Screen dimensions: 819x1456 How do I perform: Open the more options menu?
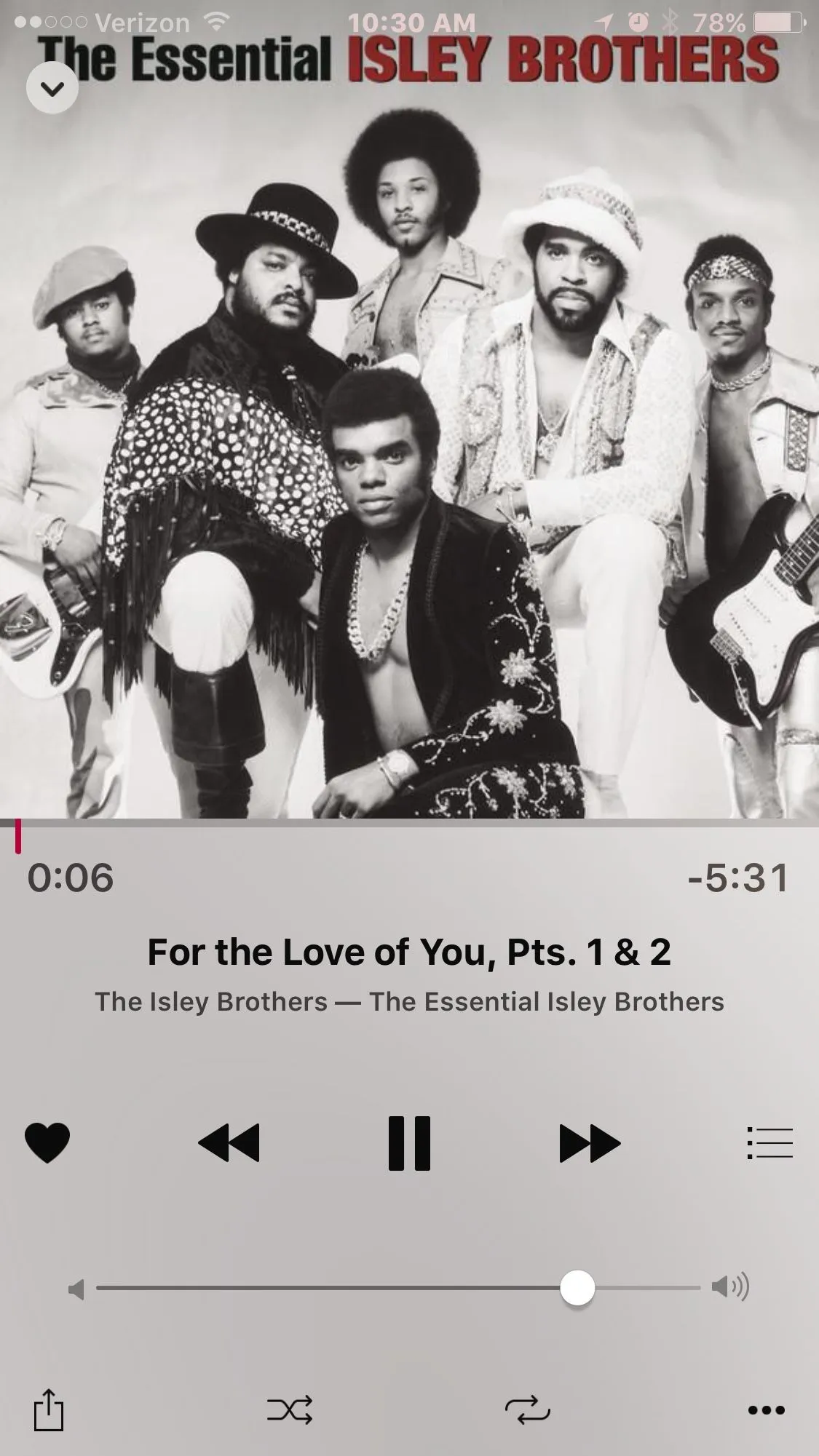(x=767, y=1410)
